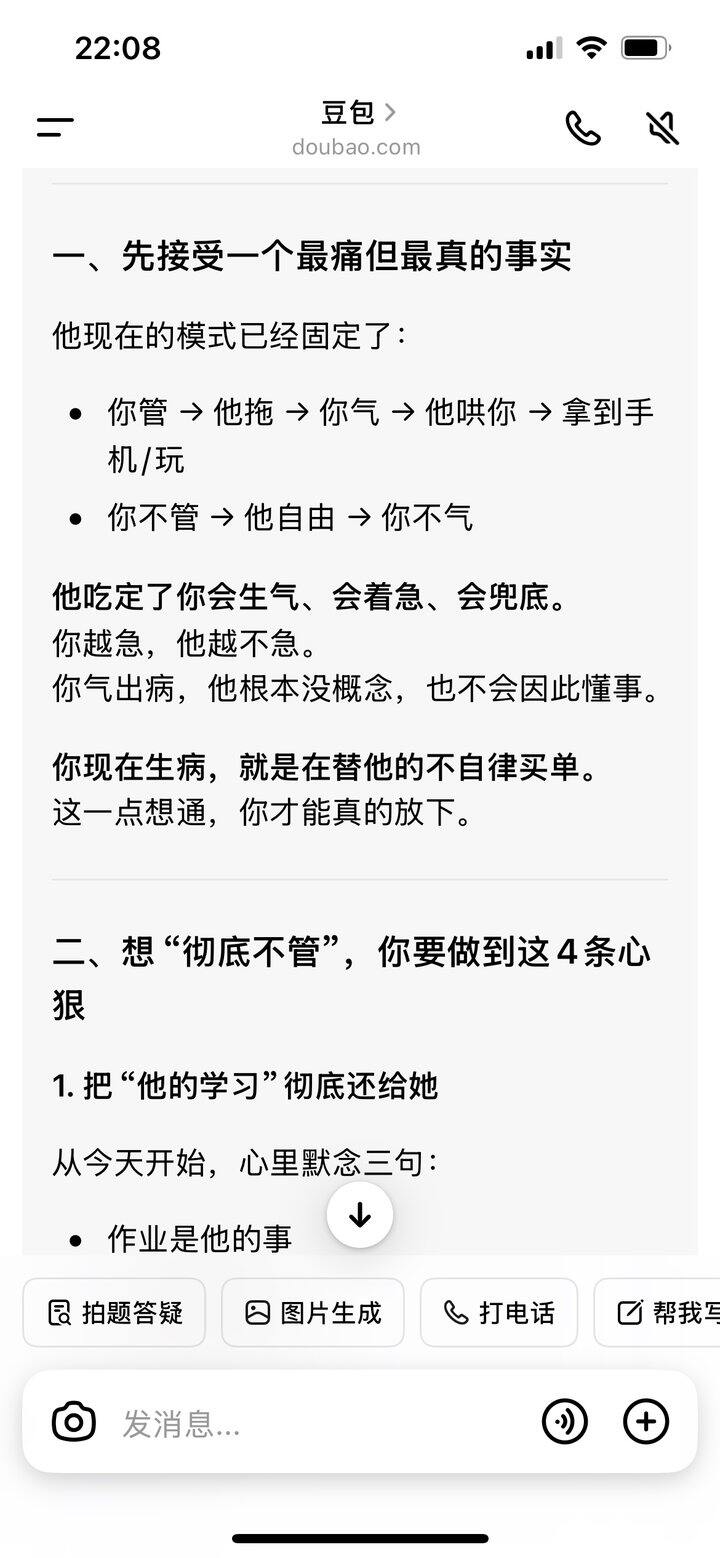The width and height of the screenshot is (720, 1558).
Task: Select the scan icon inside 拍题答疑 chip
Action: 62,1311
